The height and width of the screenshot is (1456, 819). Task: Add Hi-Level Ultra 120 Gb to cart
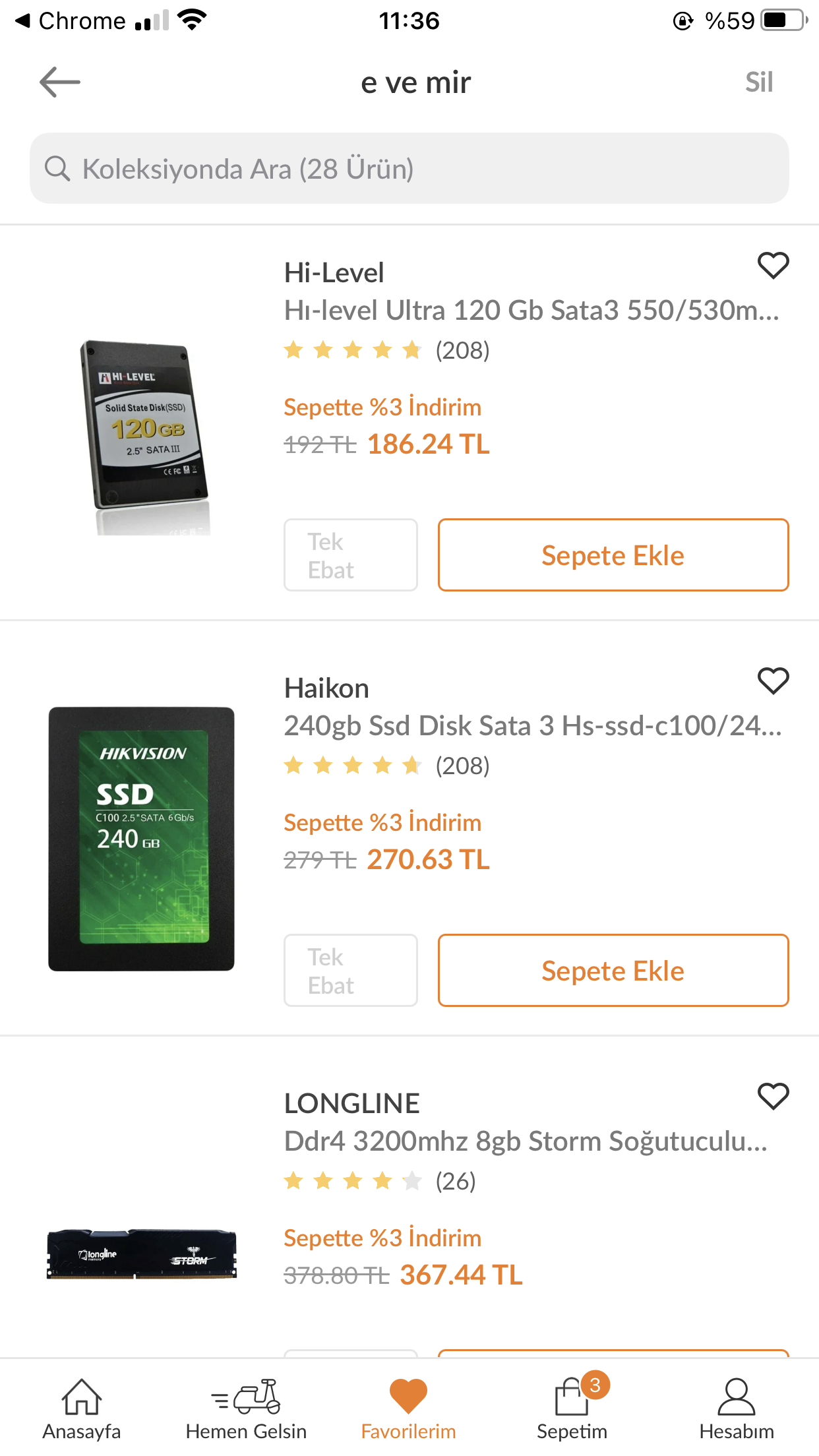pyautogui.click(x=613, y=555)
